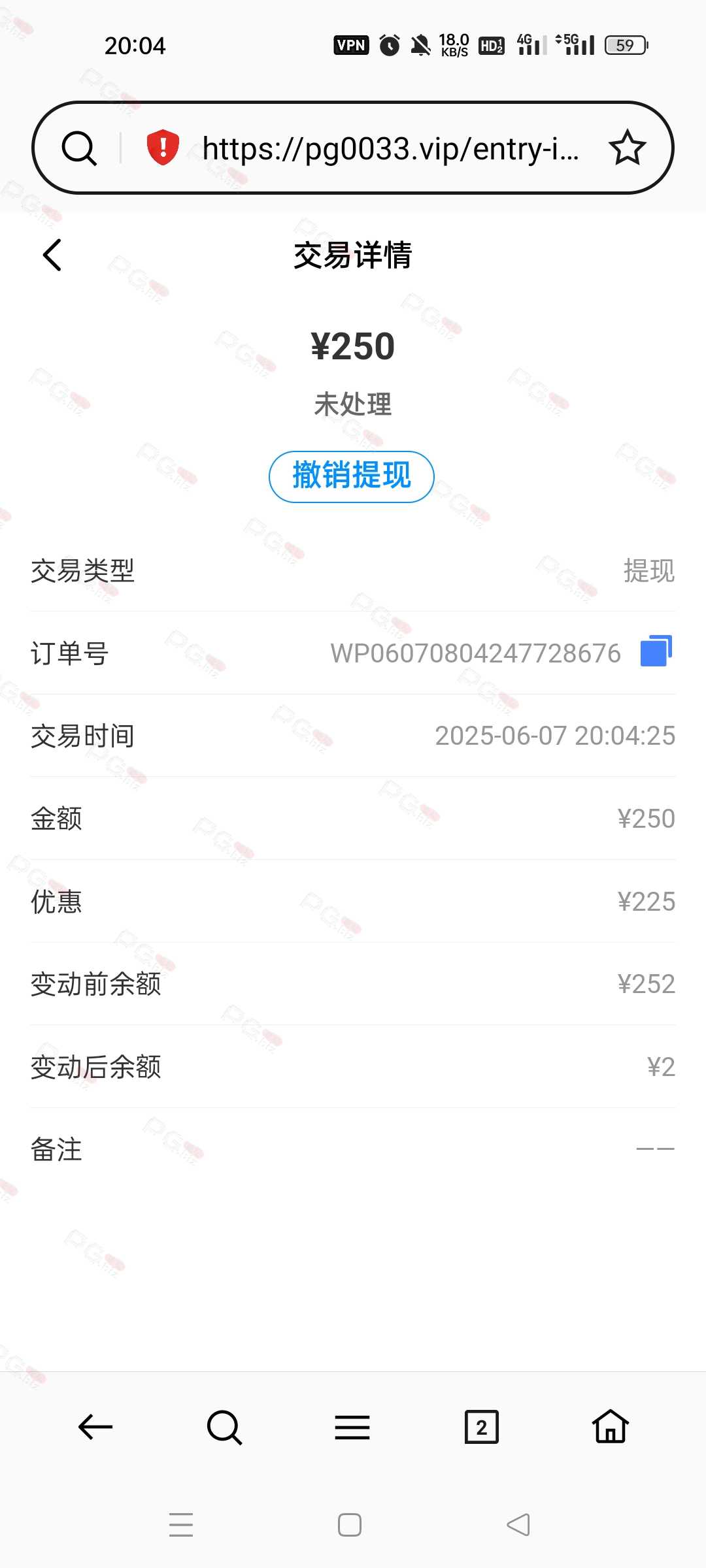Viewport: 706px width, 1568px height.
Task: View the red security shield warning
Action: tap(163, 148)
